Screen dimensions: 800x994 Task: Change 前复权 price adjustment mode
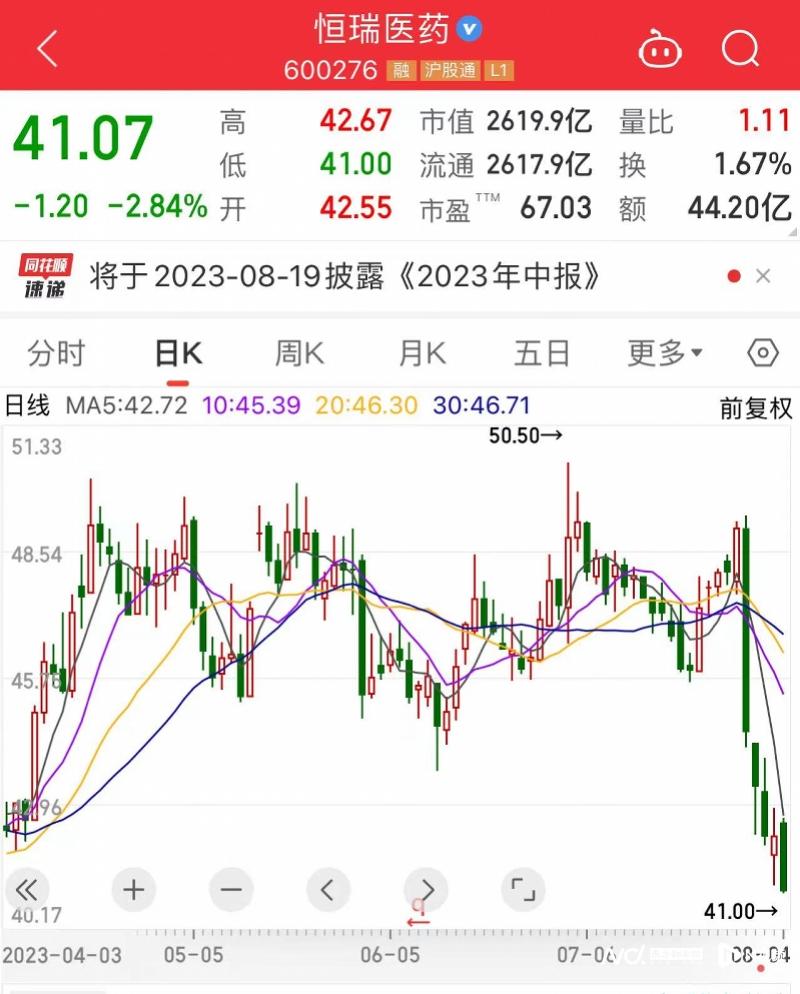[756, 410]
